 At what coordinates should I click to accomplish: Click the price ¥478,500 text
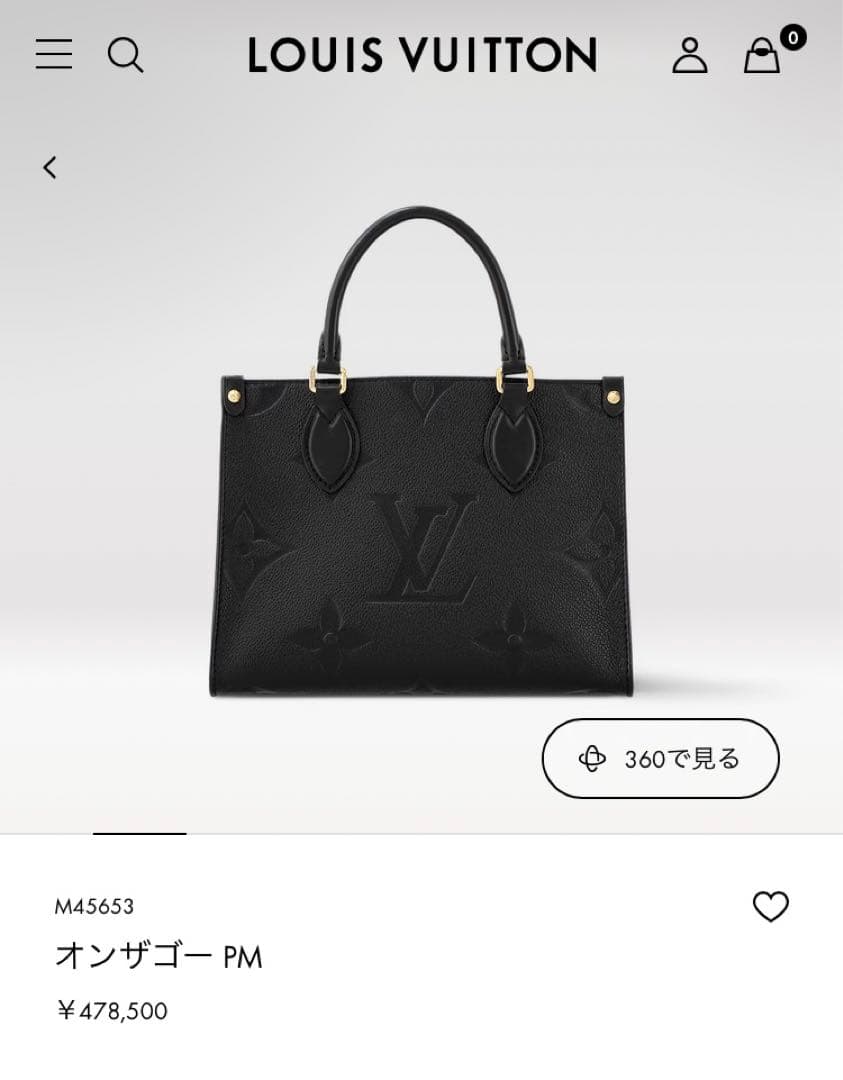[113, 1011]
